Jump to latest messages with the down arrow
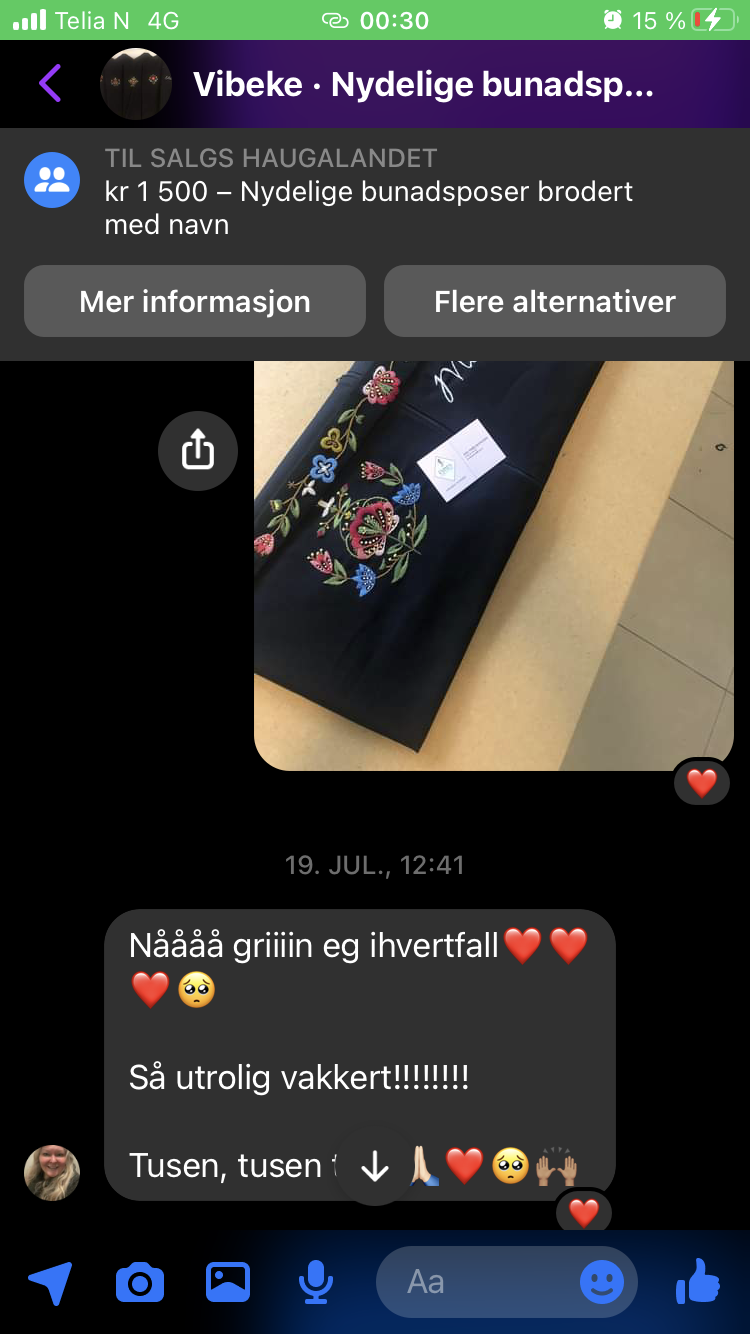The height and width of the screenshot is (1334, 750). (x=374, y=1165)
